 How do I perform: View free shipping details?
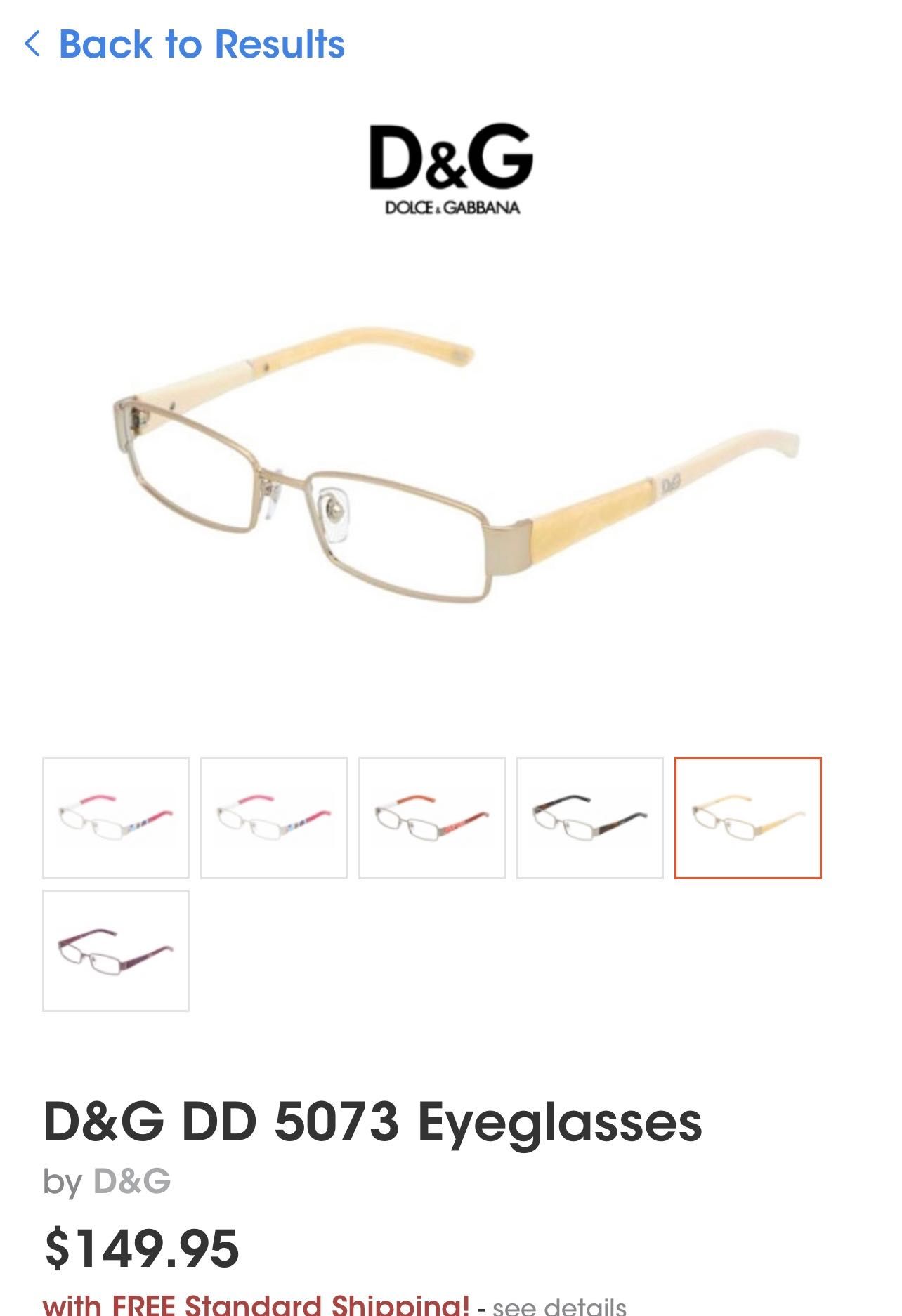point(559,1306)
